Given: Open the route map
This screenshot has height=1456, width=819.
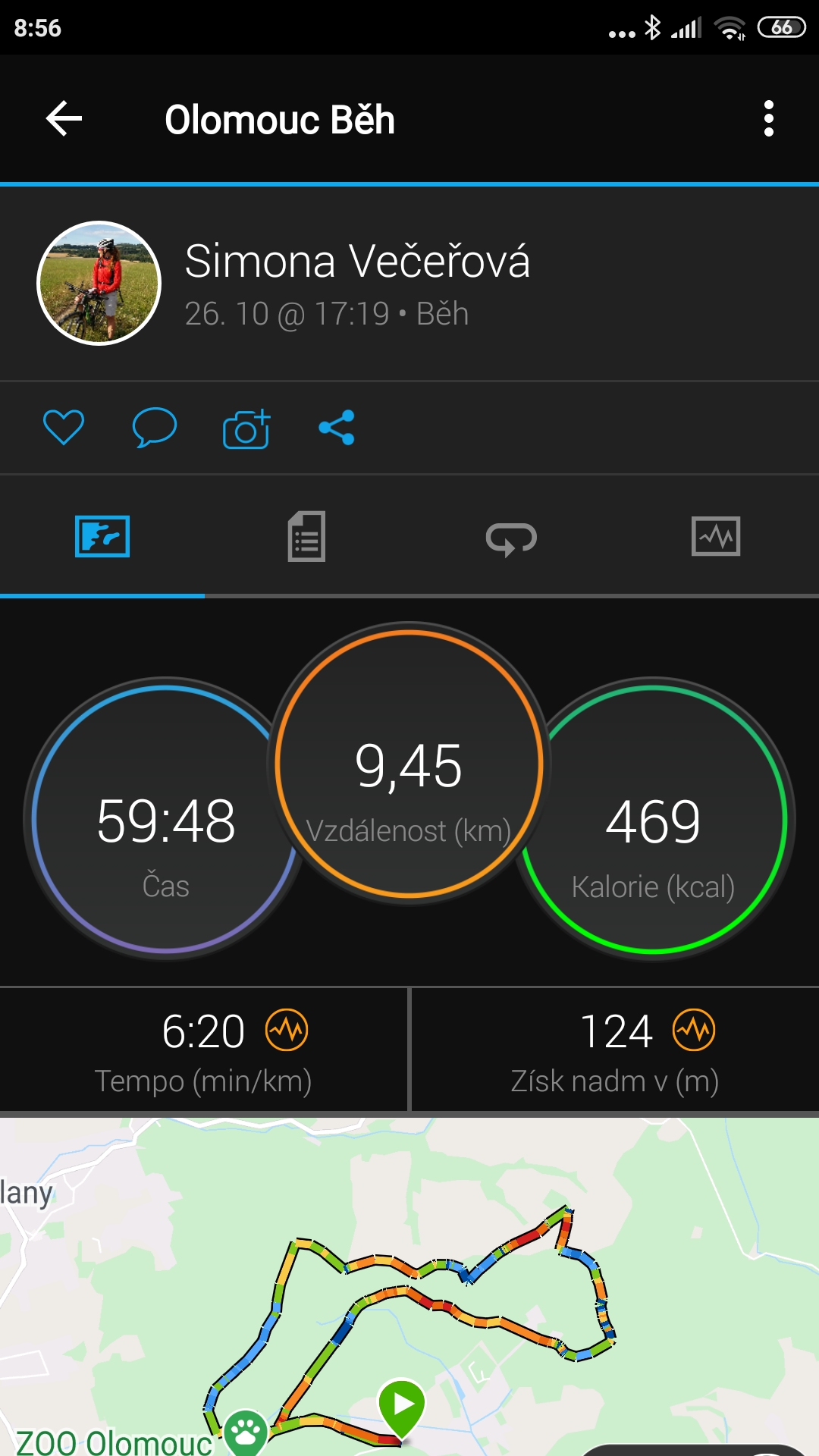Looking at the screenshot, I should (409, 1286).
